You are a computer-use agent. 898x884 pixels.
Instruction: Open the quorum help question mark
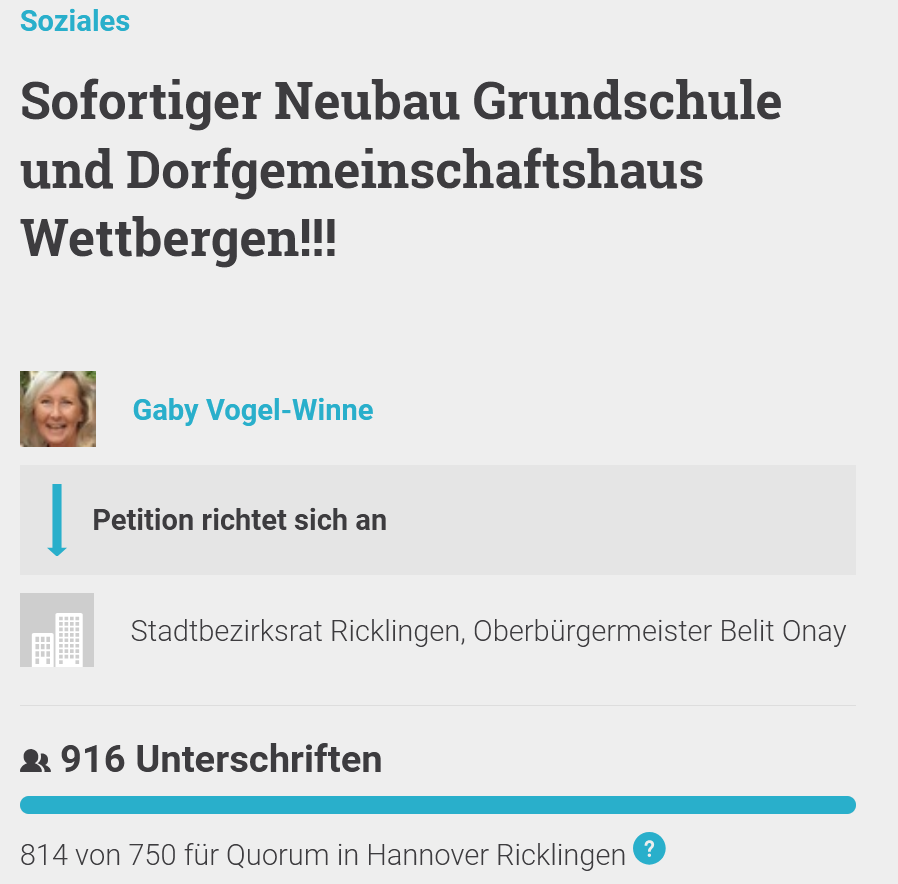pyautogui.click(x=649, y=850)
